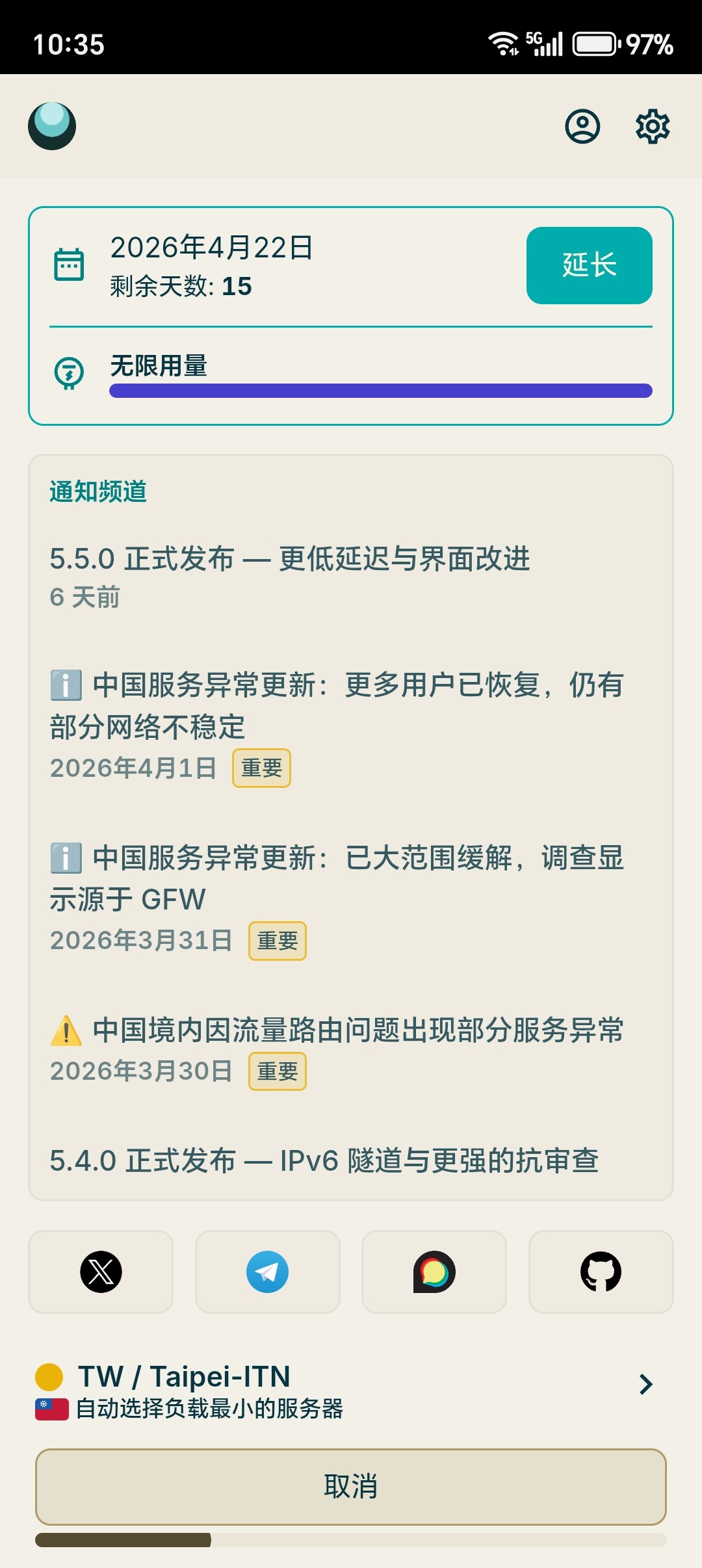This screenshot has width=702, height=1568.
Task: Tap 取消 to cancel connecting
Action: pyautogui.click(x=351, y=1486)
